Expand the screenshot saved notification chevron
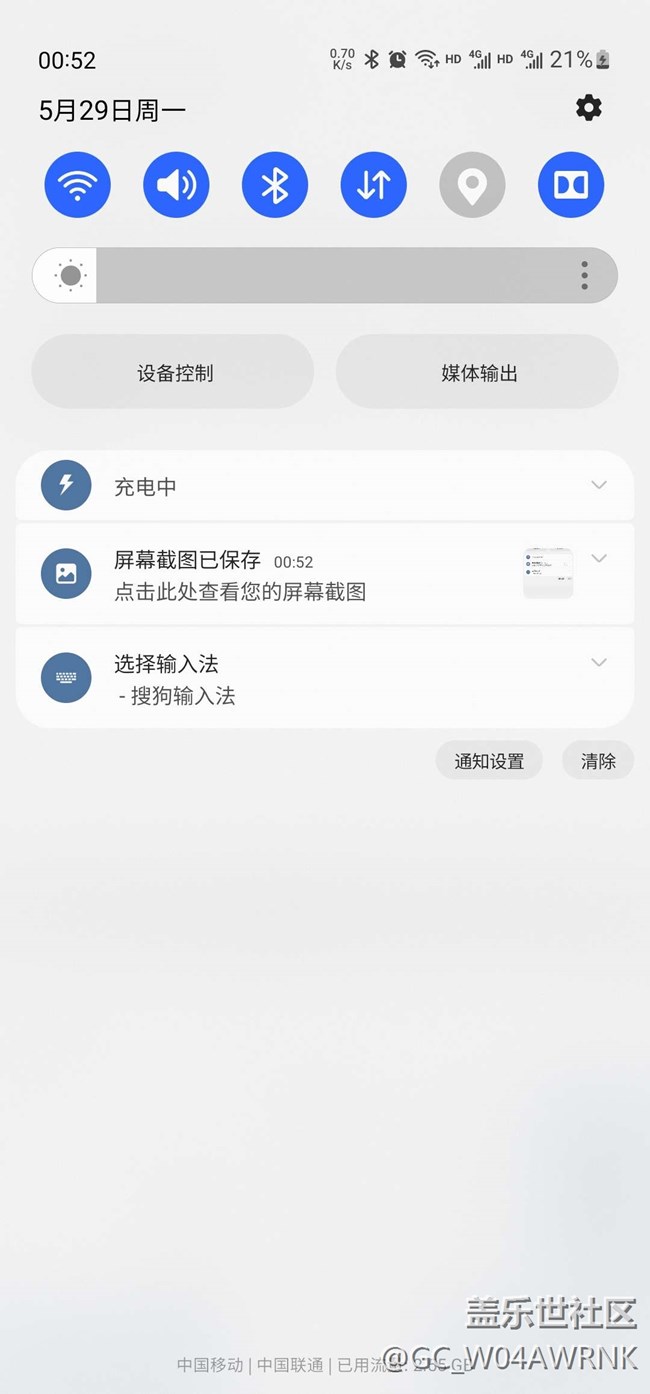This screenshot has width=650, height=1394. 599,558
